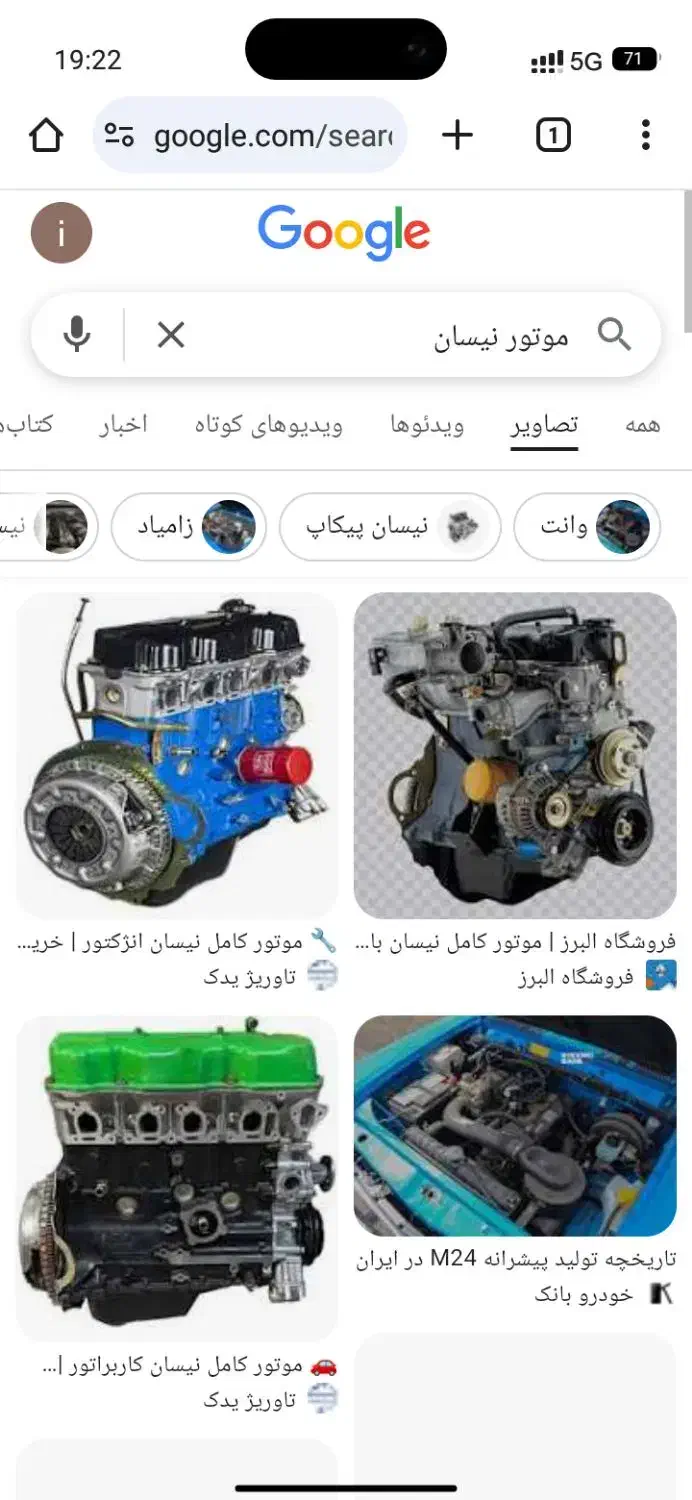This screenshot has height=1500, width=692.
Task: Start voice search with the microphone
Action: (77, 335)
